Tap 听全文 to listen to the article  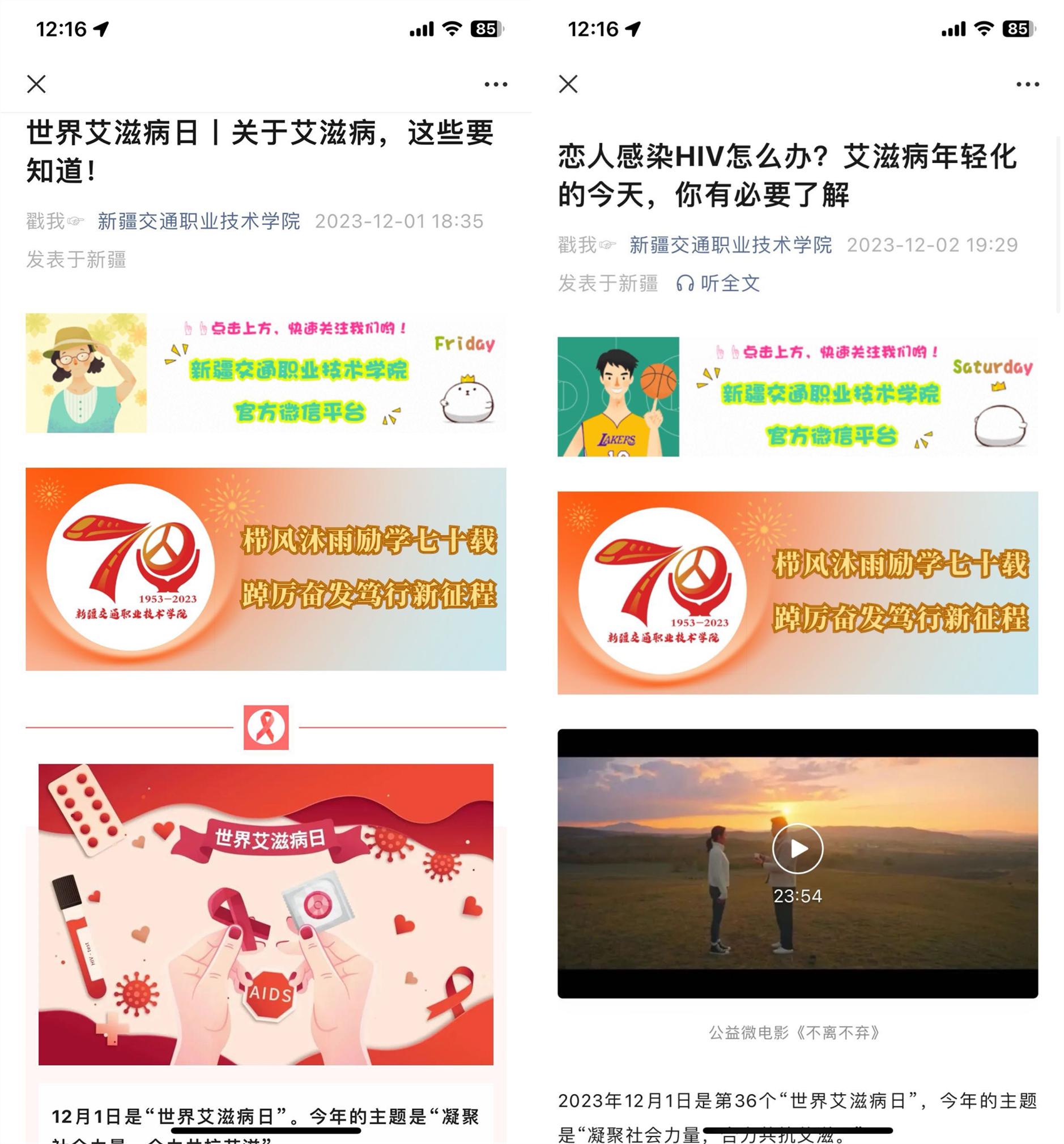tap(718, 283)
